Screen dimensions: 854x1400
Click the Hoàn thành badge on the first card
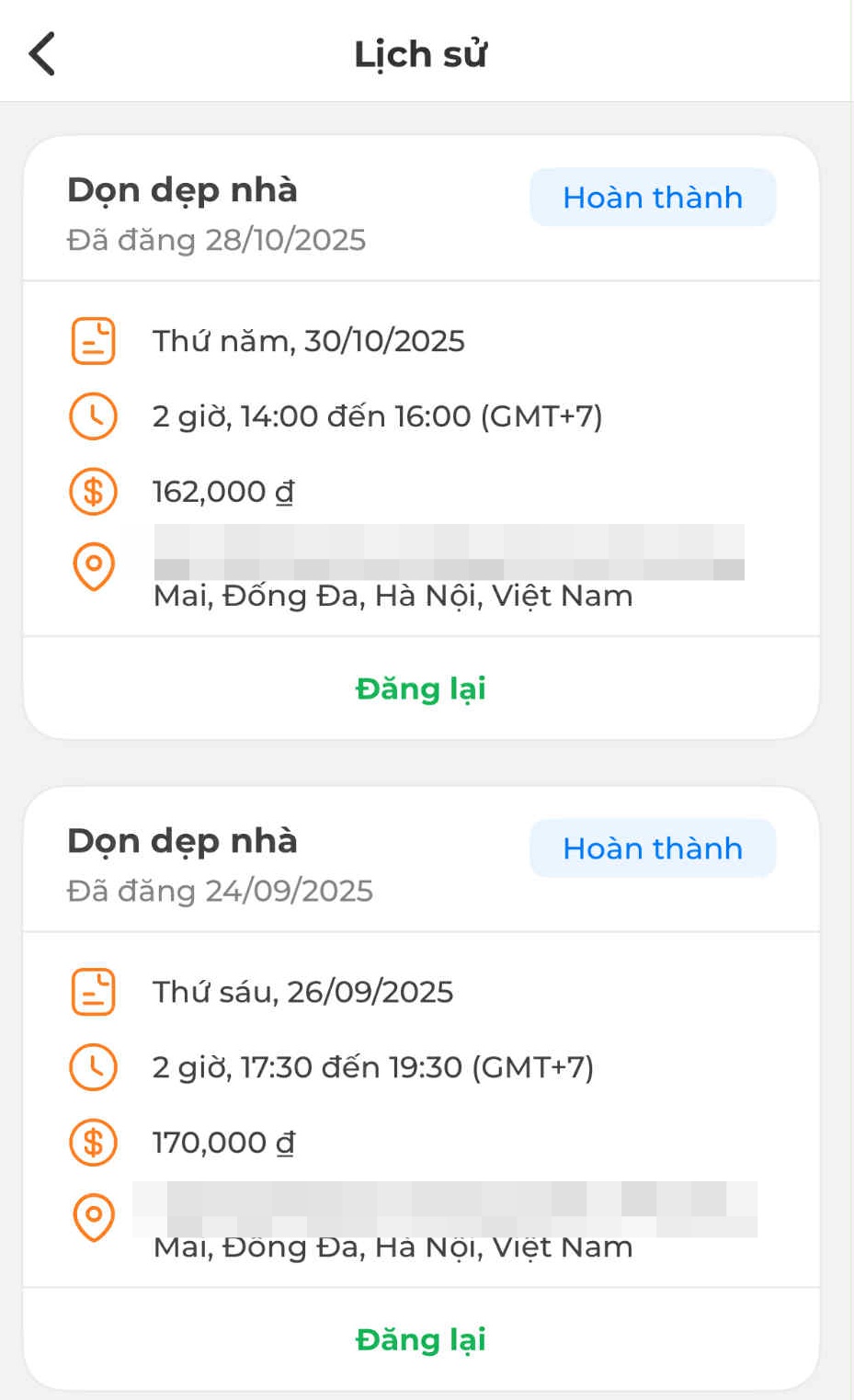[652, 197]
